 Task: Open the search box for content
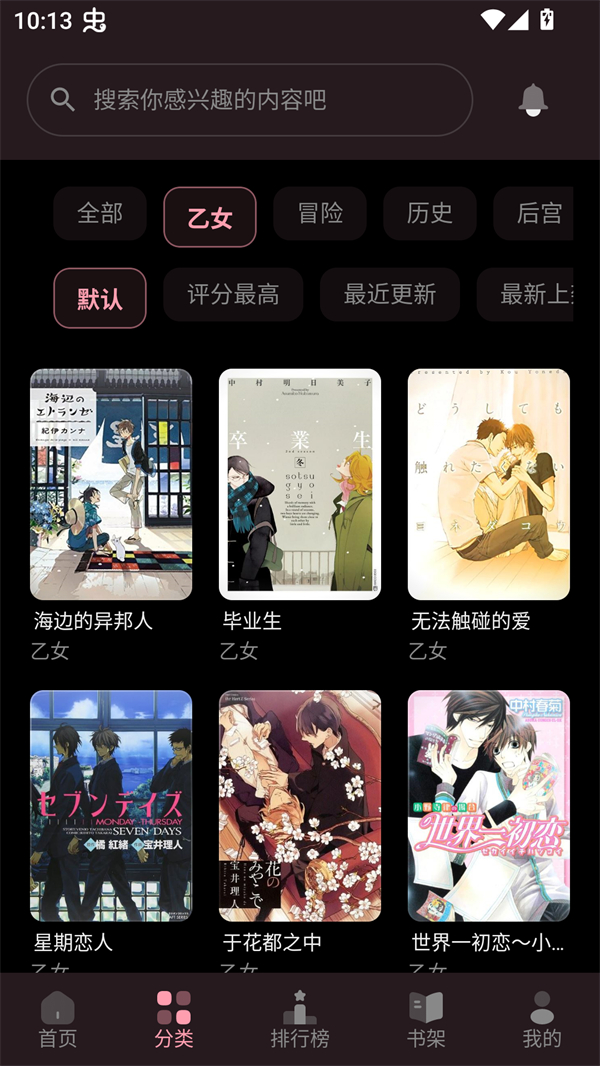(249, 100)
